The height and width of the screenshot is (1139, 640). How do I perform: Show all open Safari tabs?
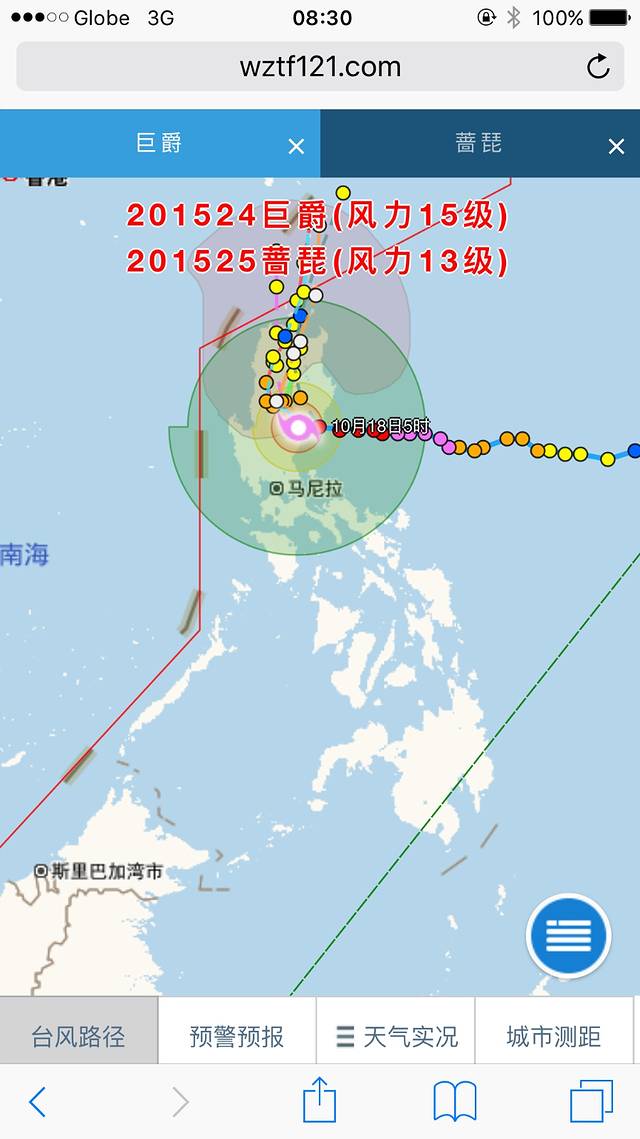590,1102
